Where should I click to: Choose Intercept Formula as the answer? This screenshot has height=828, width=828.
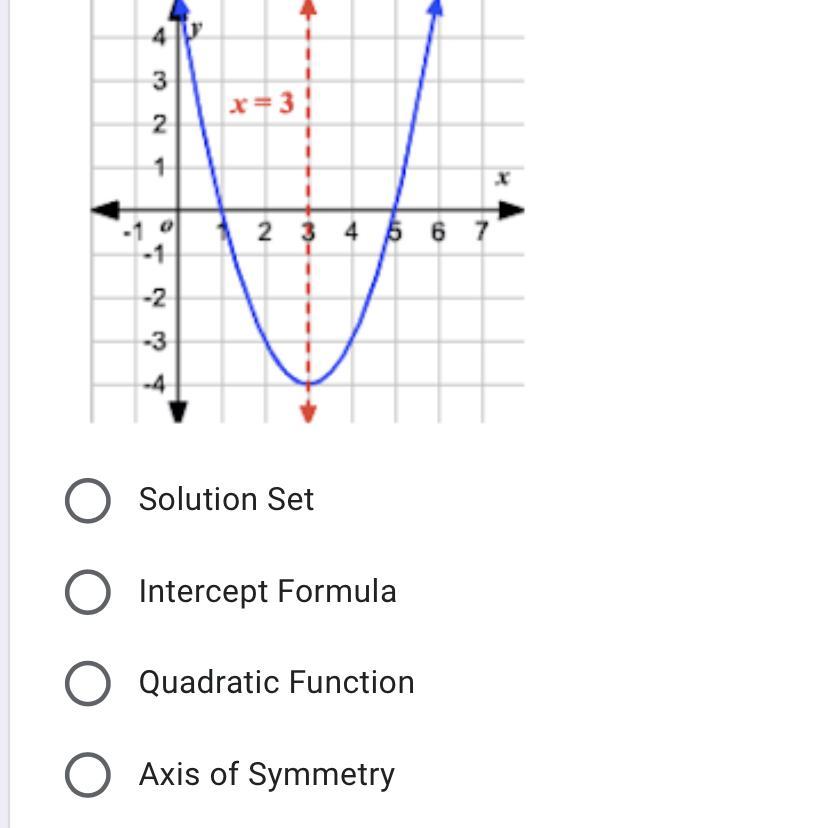pyautogui.click(x=88, y=592)
